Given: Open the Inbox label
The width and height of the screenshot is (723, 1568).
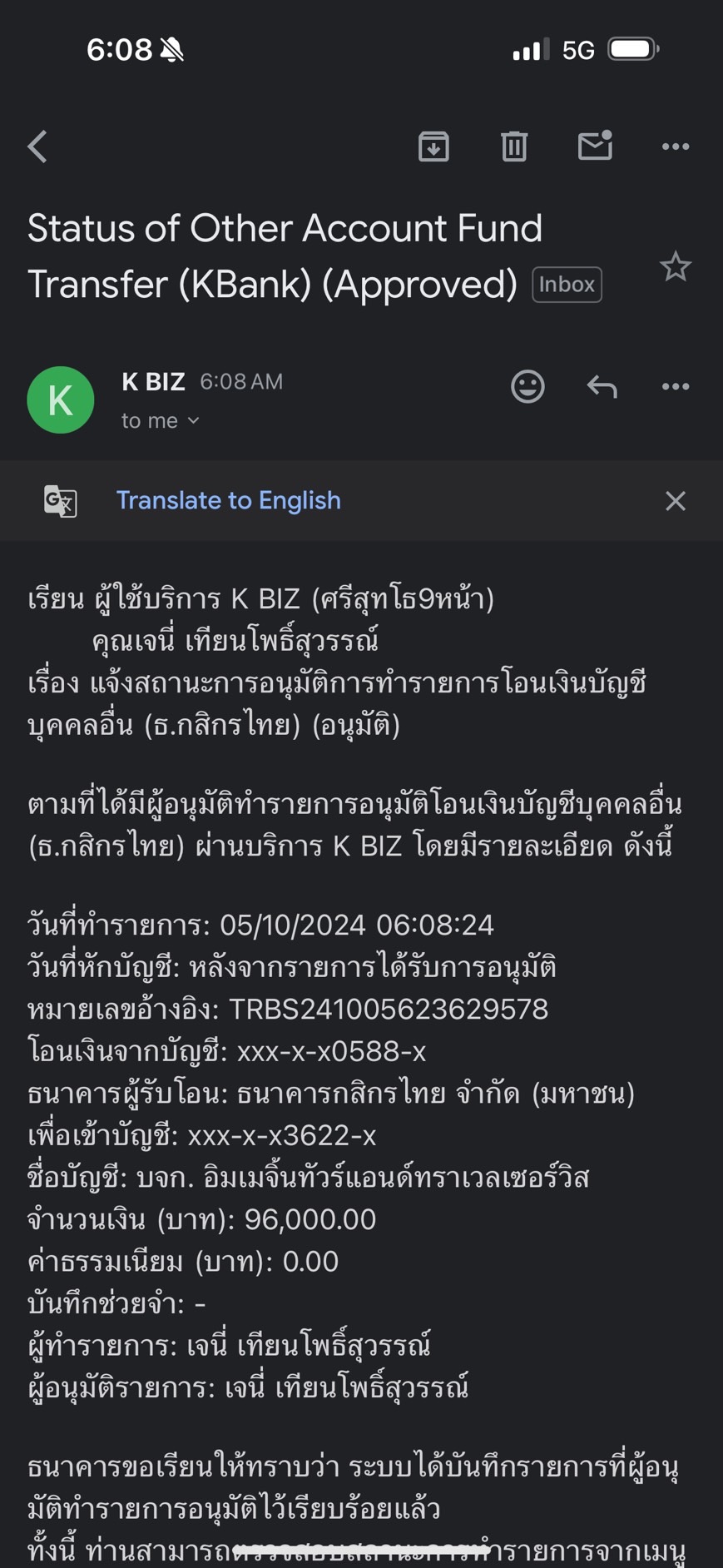Looking at the screenshot, I should (x=567, y=285).
